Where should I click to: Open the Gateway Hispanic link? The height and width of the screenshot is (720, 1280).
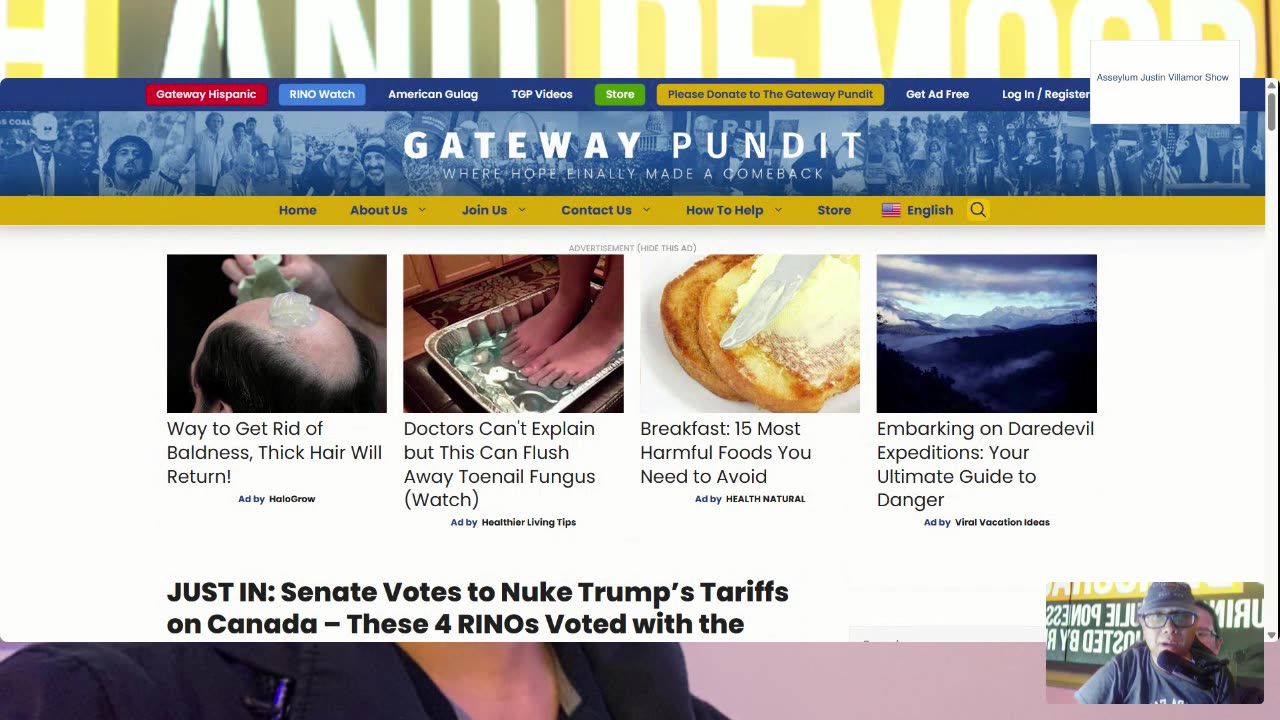point(206,94)
